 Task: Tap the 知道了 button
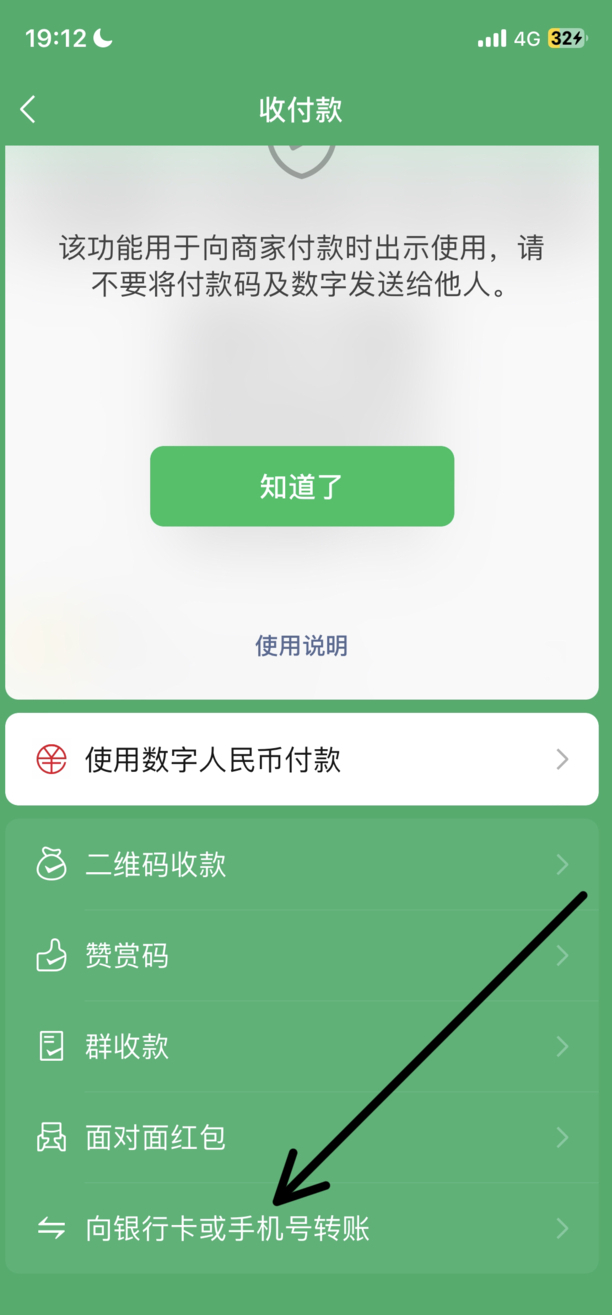302,486
